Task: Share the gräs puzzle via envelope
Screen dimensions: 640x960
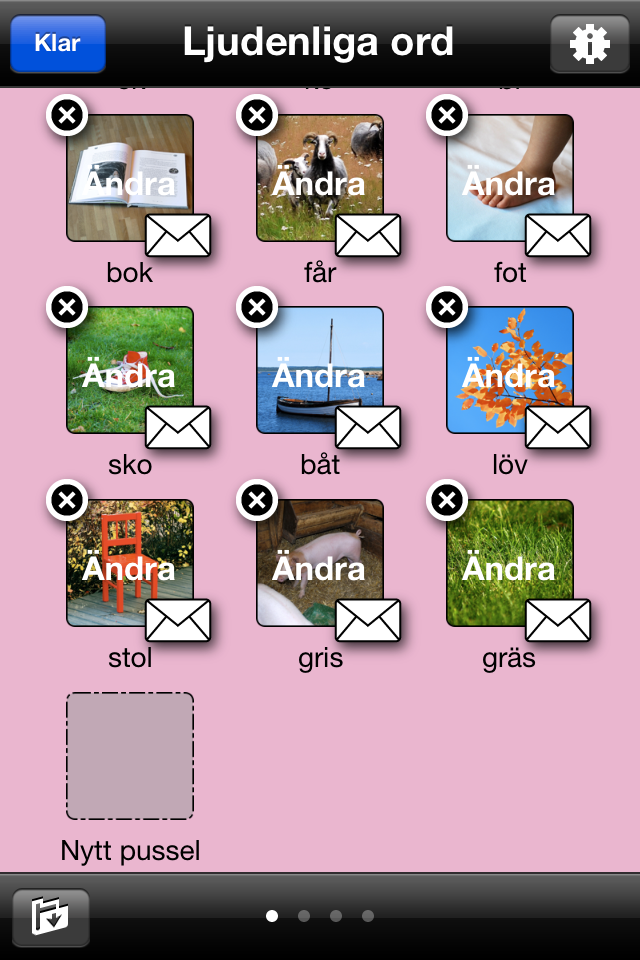Action: coord(558,620)
